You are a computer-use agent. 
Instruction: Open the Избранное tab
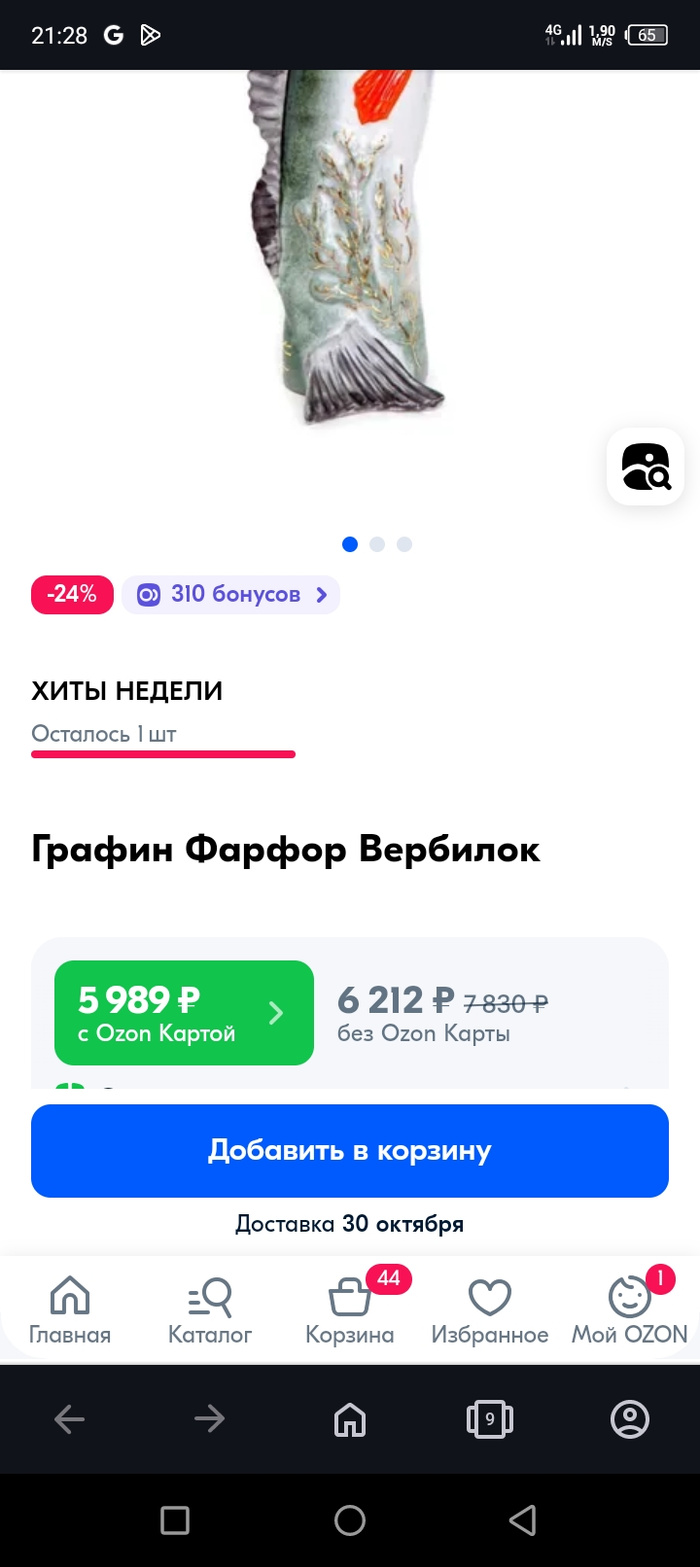click(x=490, y=1311)
